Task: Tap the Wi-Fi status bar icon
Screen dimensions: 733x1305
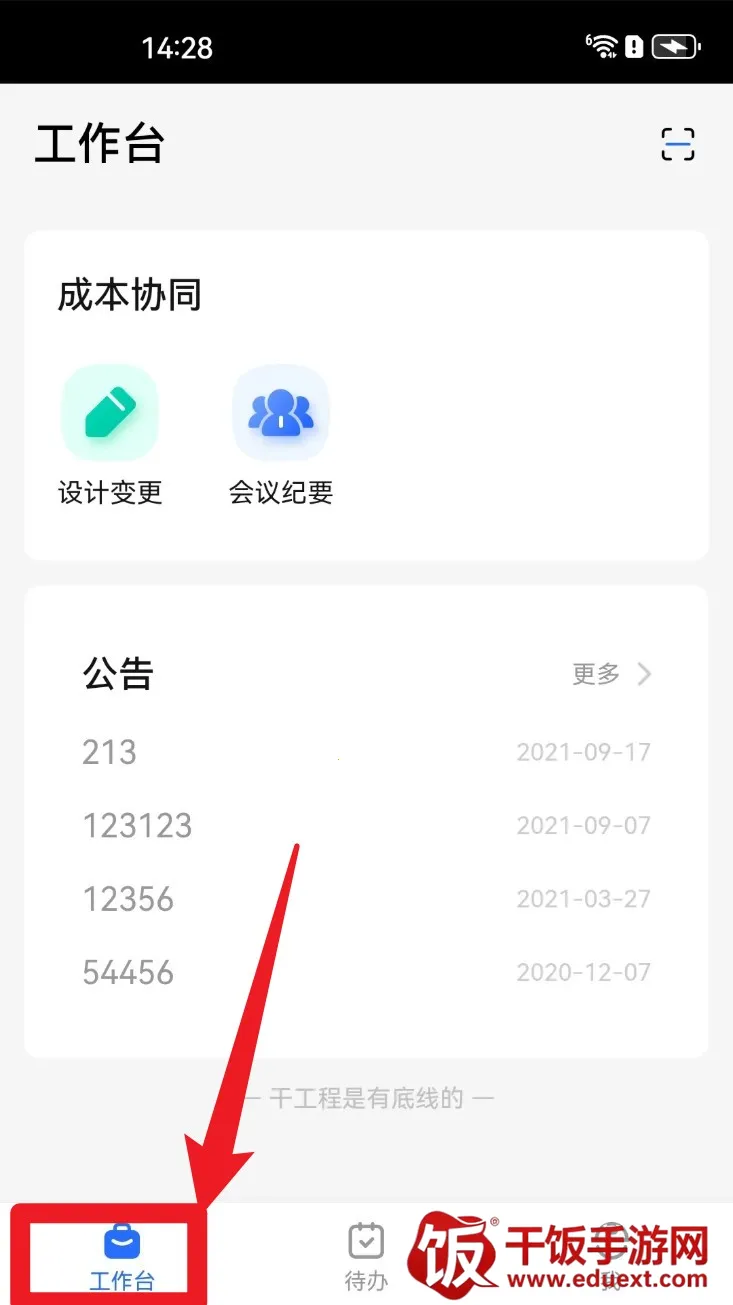Action: coord(605,45)
